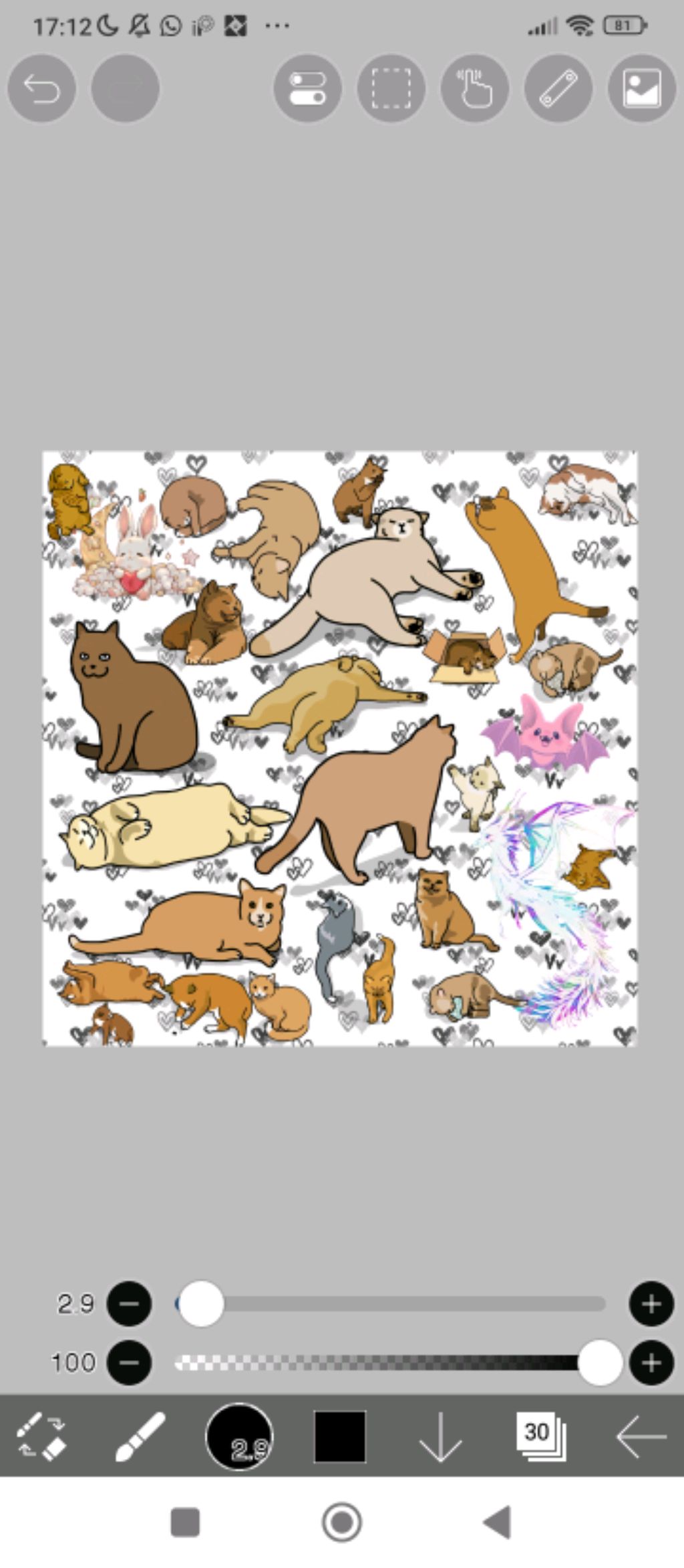This screenshot has height=1568, width=684.
Task: Undo the last stroke
Action: (41, 88)
